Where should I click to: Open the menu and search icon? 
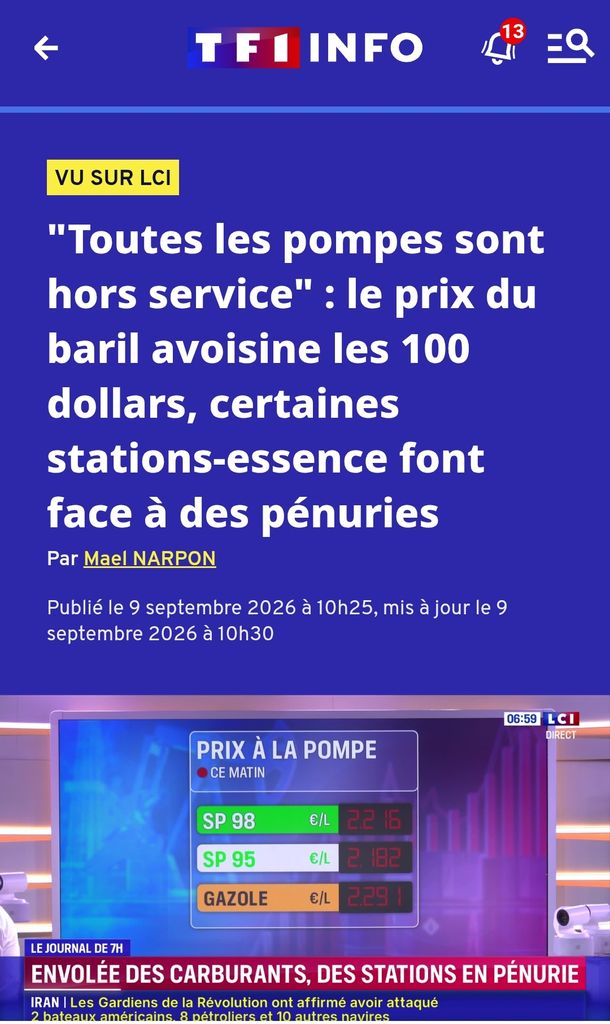570,48
